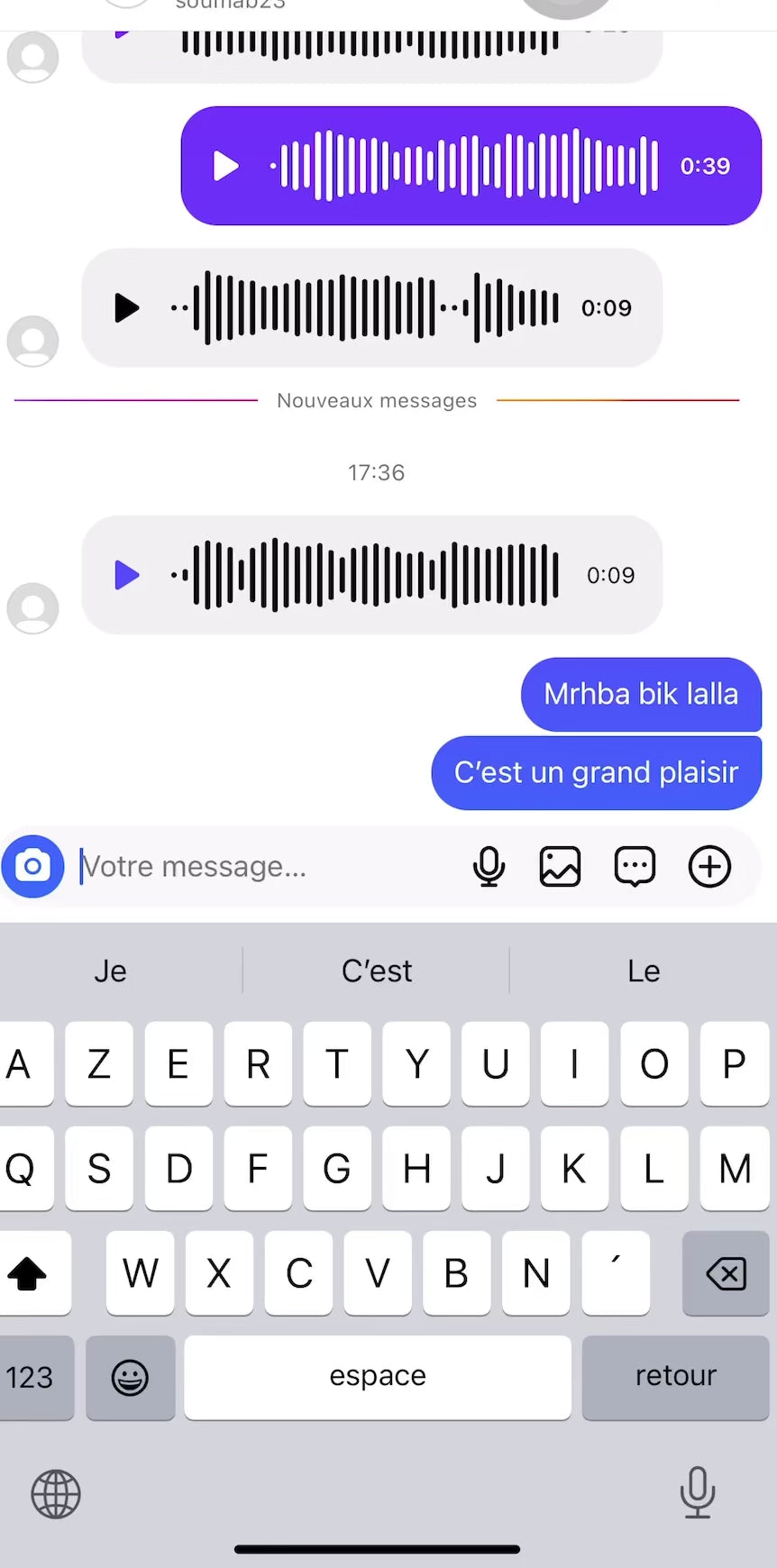Play the 0:09 voice message at 17:36
Image resolution: width=777 pixels, height=1568 pixels.
click(x=127, y=575)
